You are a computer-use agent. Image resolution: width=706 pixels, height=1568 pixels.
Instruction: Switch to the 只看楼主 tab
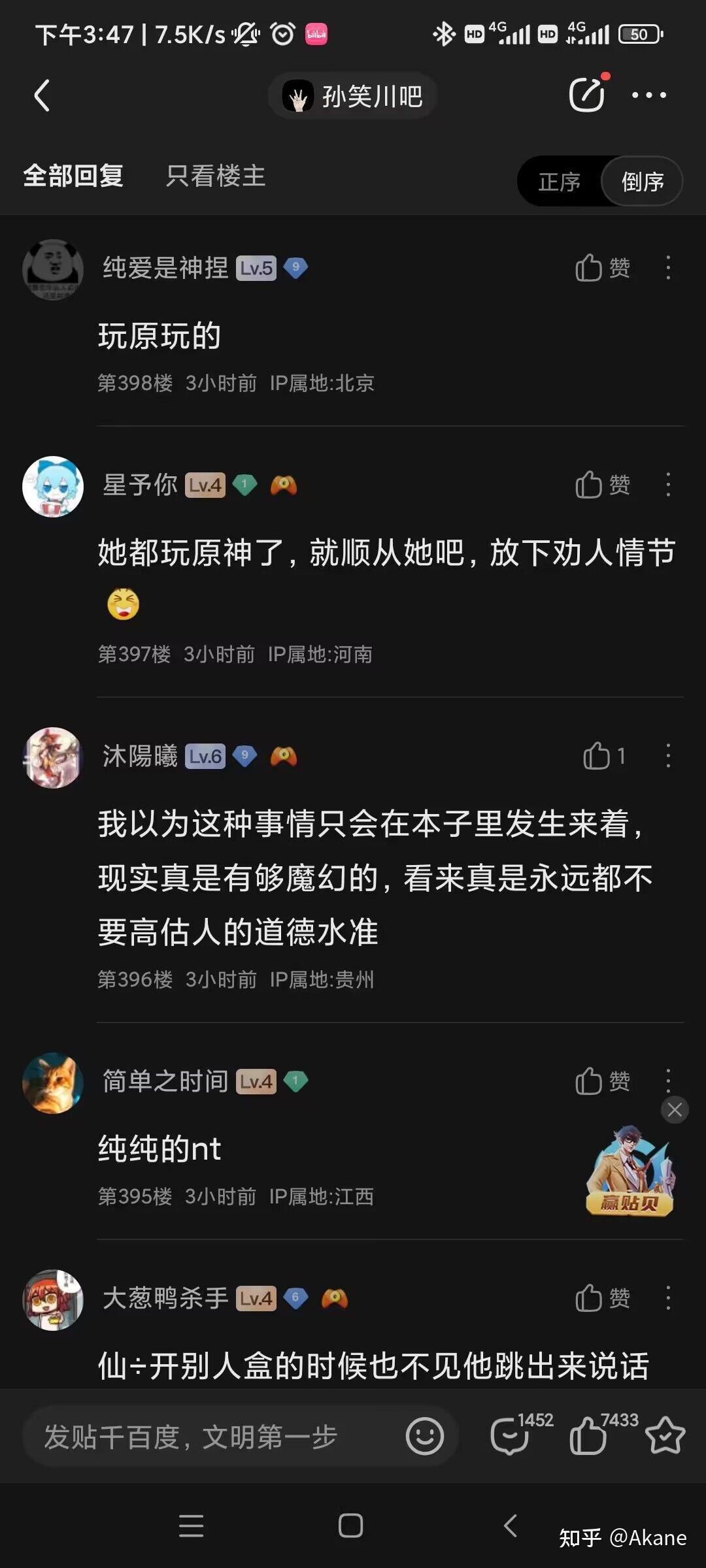pos(216,176)
